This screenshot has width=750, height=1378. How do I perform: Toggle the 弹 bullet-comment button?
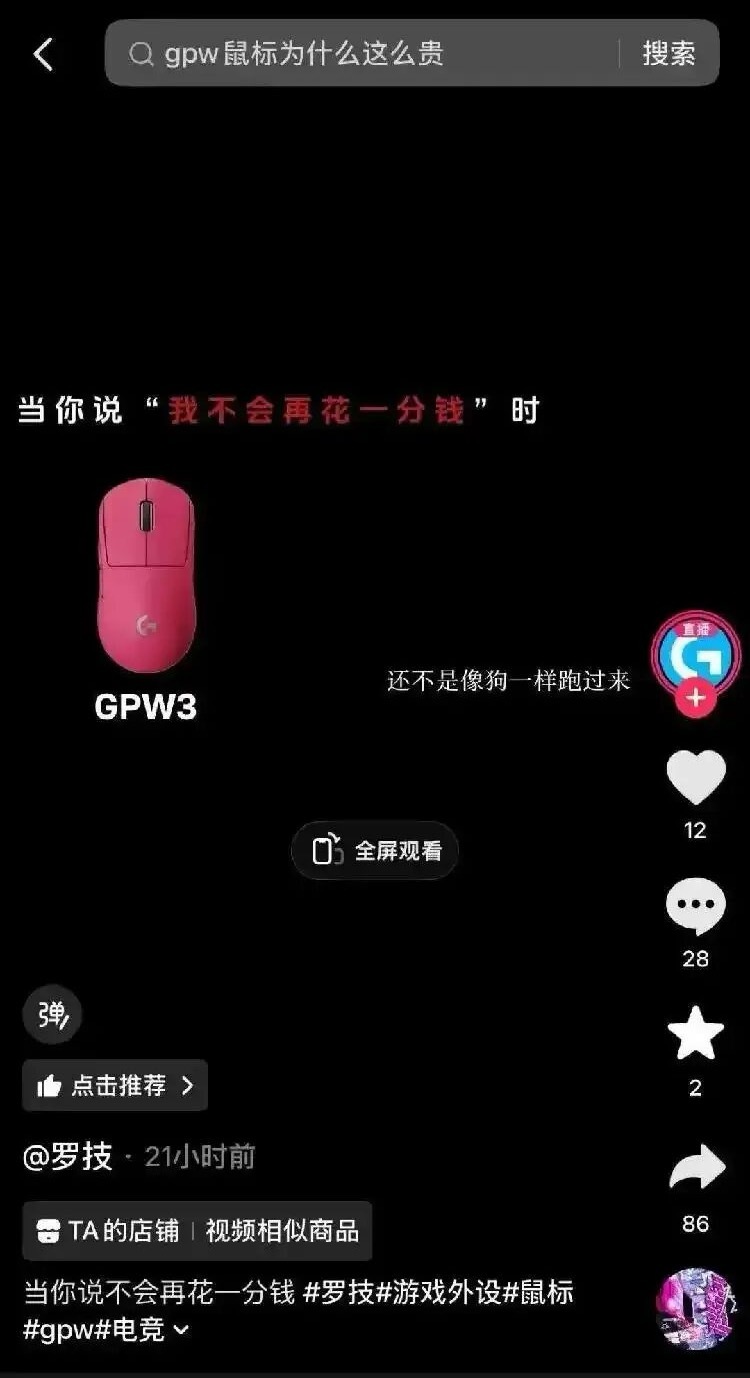pos(52,1015)
